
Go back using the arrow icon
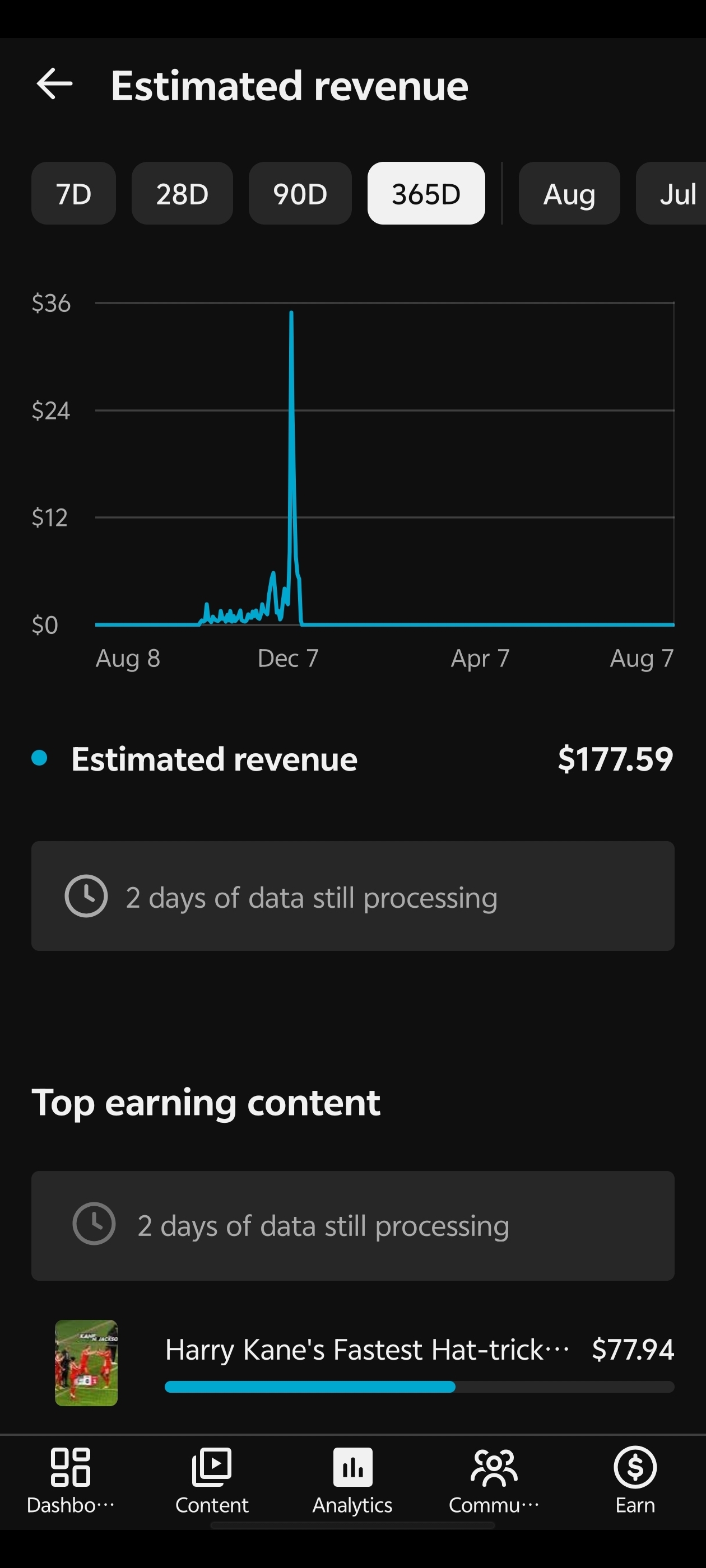tap(54, 84)
